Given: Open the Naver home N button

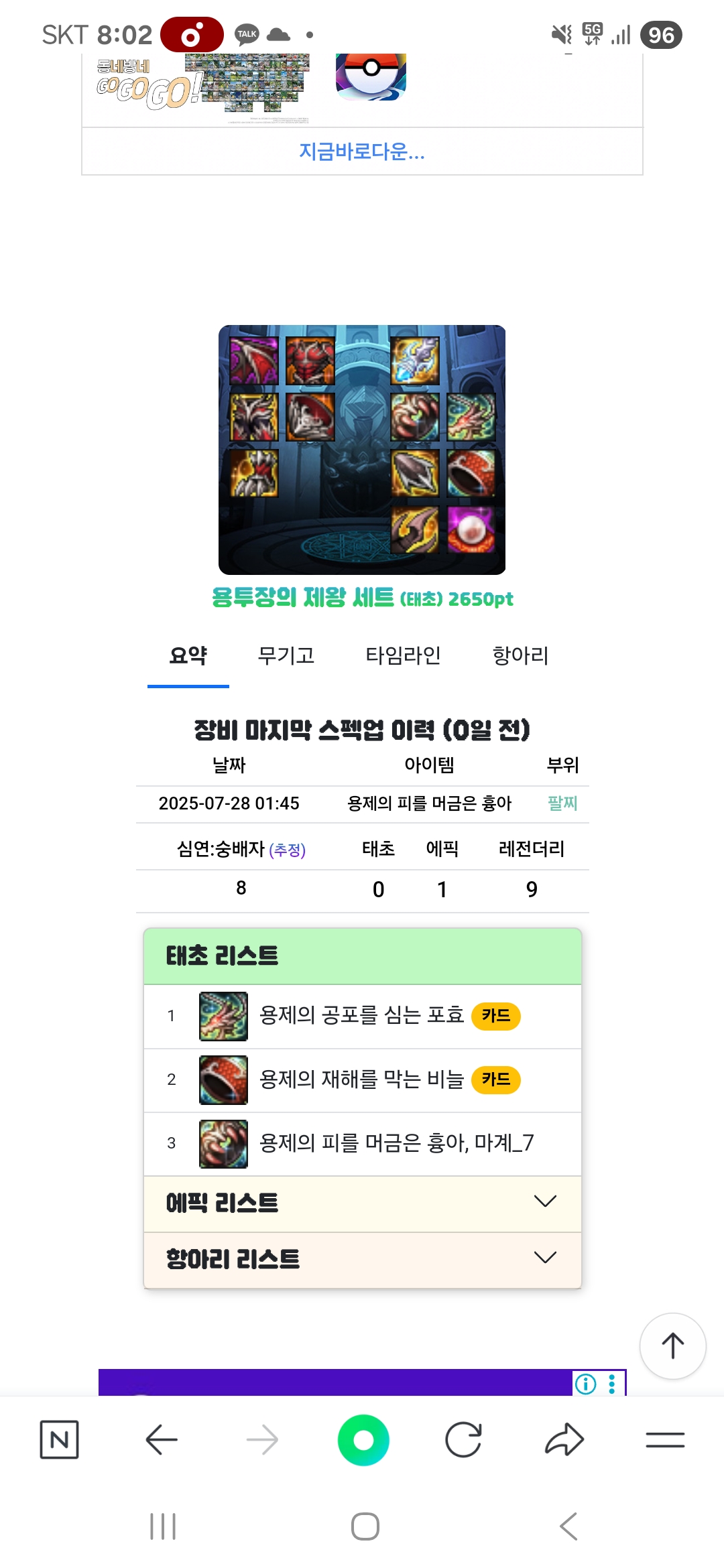Looking at the screenshot, I should 59,1439.
